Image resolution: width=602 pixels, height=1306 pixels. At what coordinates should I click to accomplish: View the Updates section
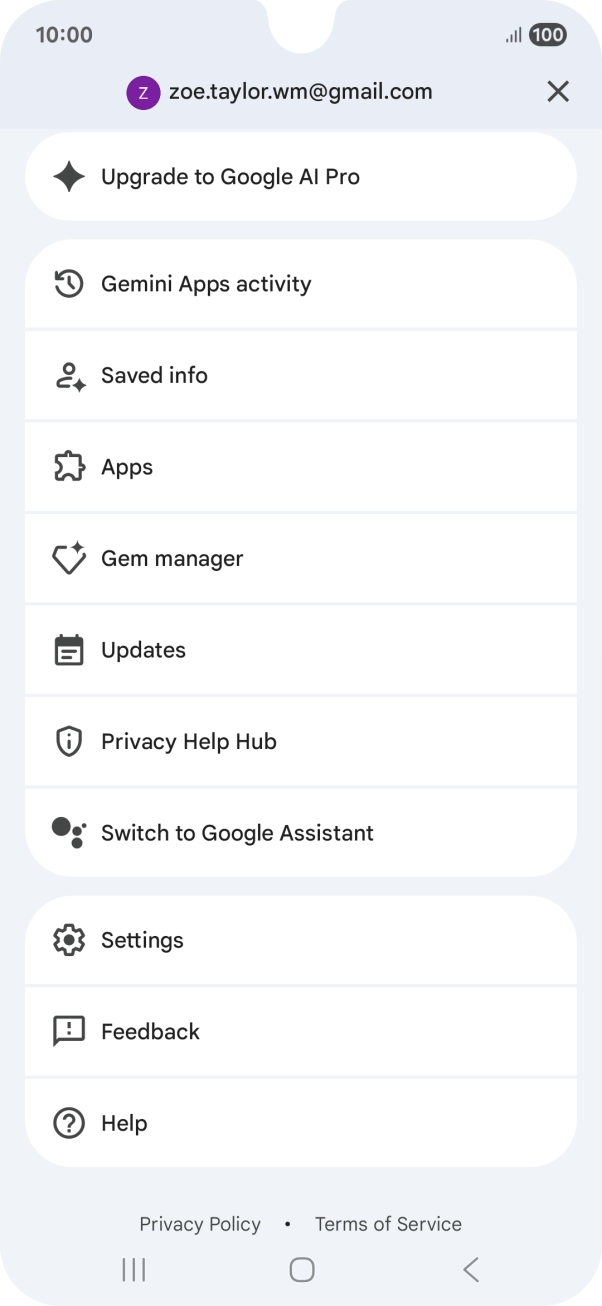(300, 650)
